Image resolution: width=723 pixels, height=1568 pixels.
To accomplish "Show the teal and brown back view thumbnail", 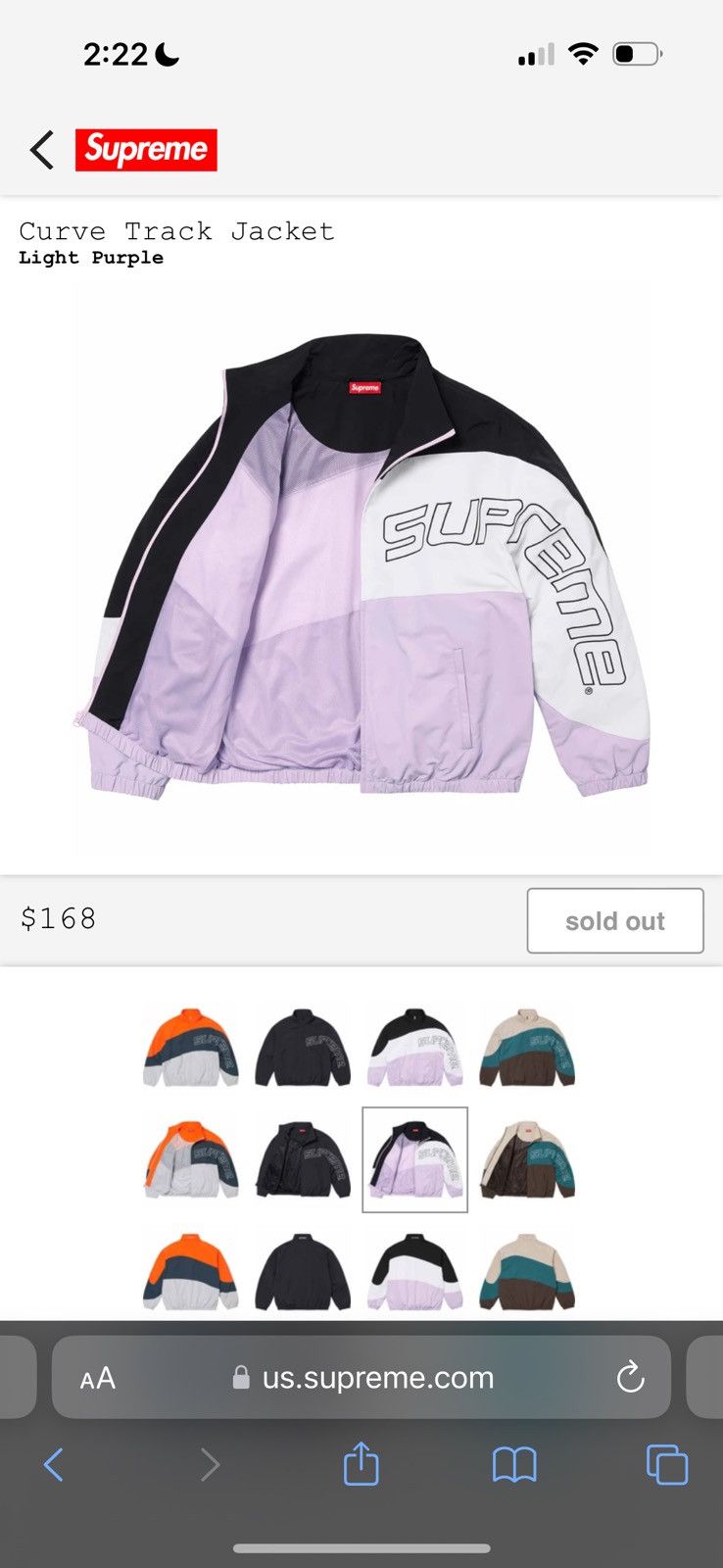I will click(527, 1272).
